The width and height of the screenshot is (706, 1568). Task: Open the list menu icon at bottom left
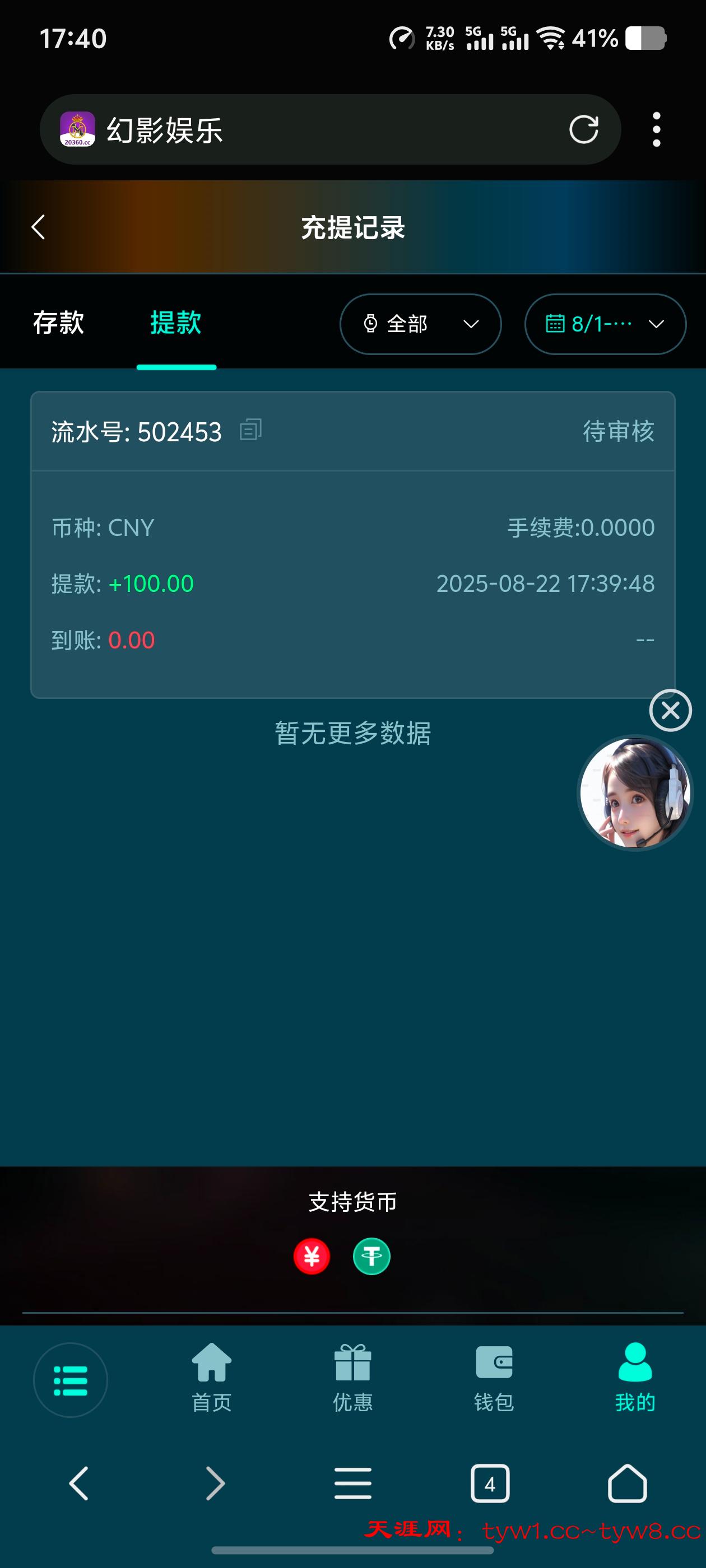(x=70, y=1380)
